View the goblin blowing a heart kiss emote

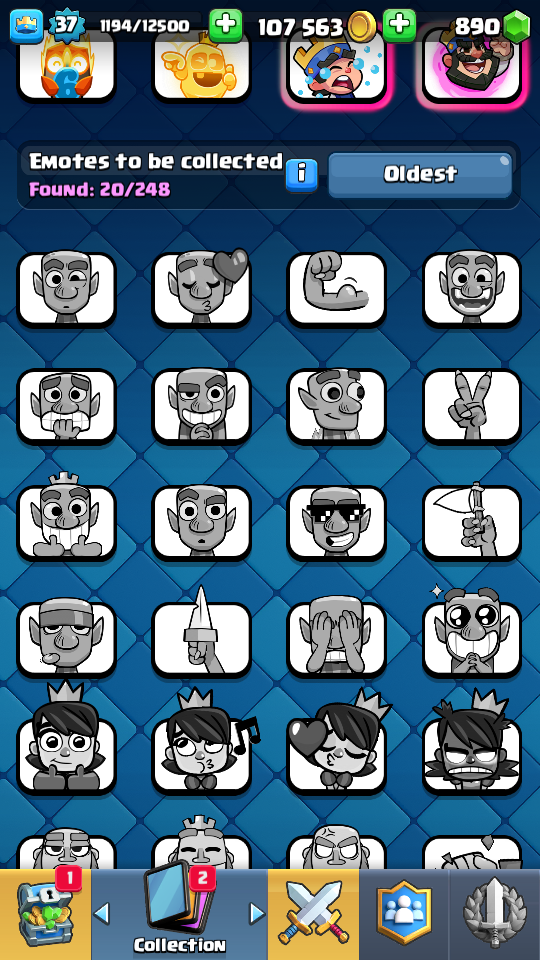[x=202, y=288]
